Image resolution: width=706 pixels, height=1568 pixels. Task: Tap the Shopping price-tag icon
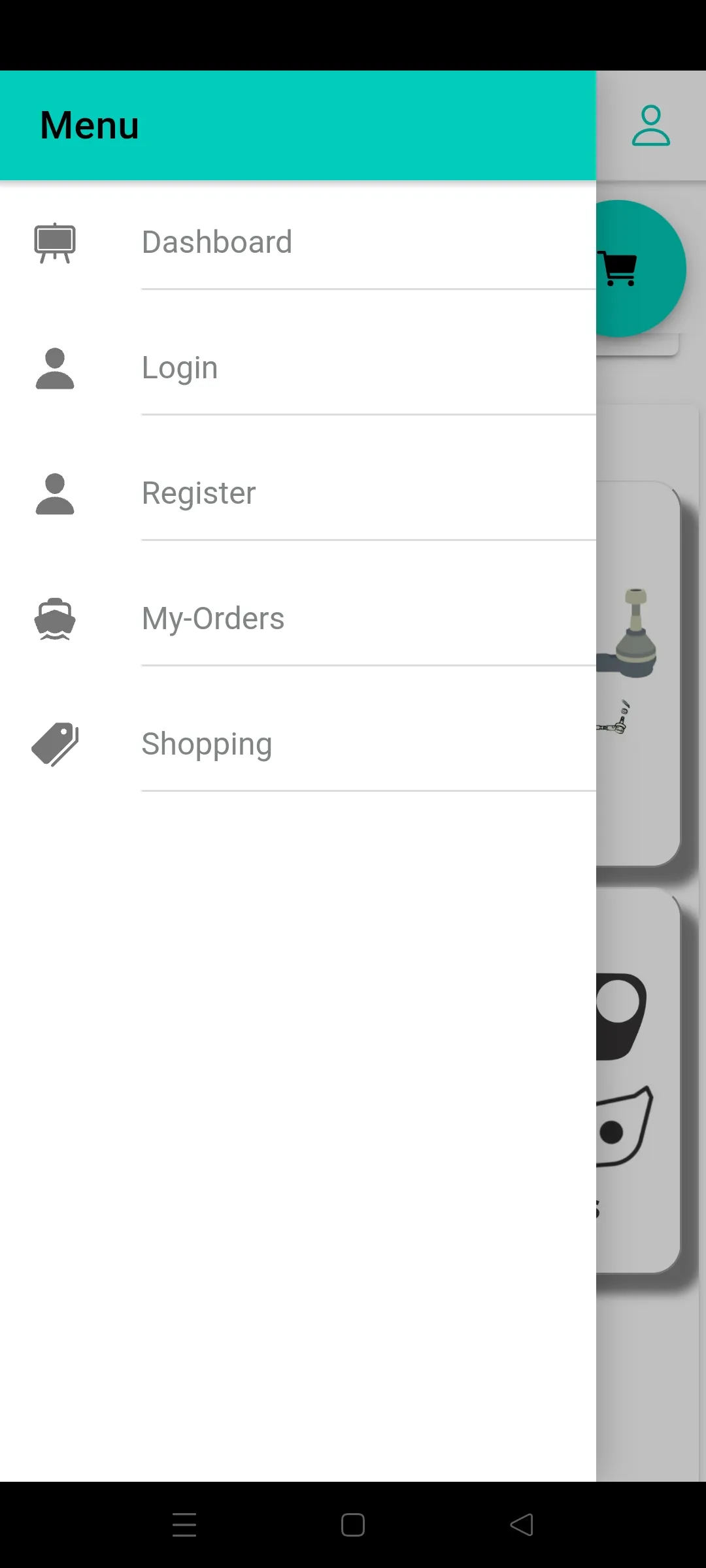point(55,743)
